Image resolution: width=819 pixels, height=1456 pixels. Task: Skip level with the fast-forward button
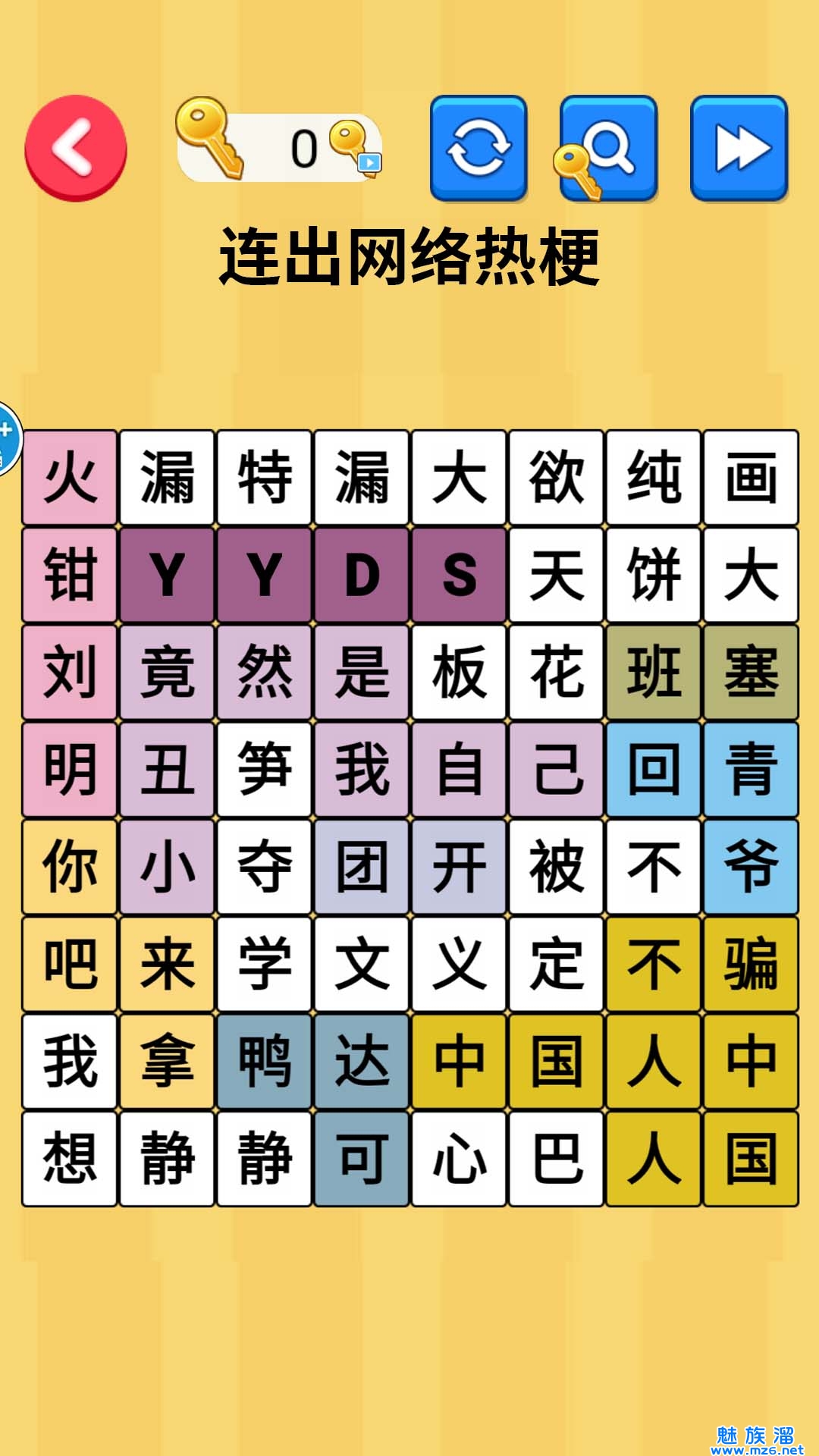click(739, 148)
